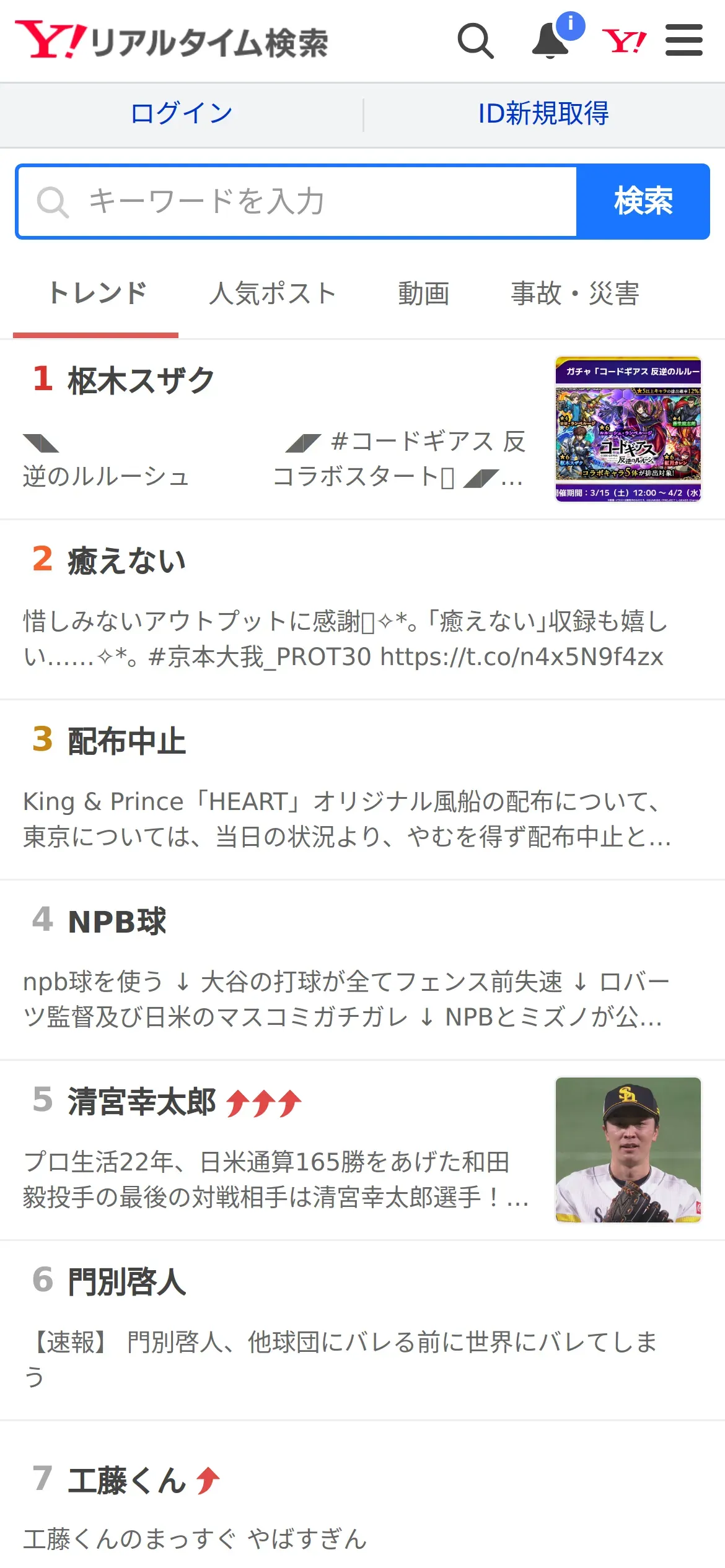This screenshot has width=725, height=1568.
Task: Focus the キーワードを入力 search field
Action: coord(297,202)
